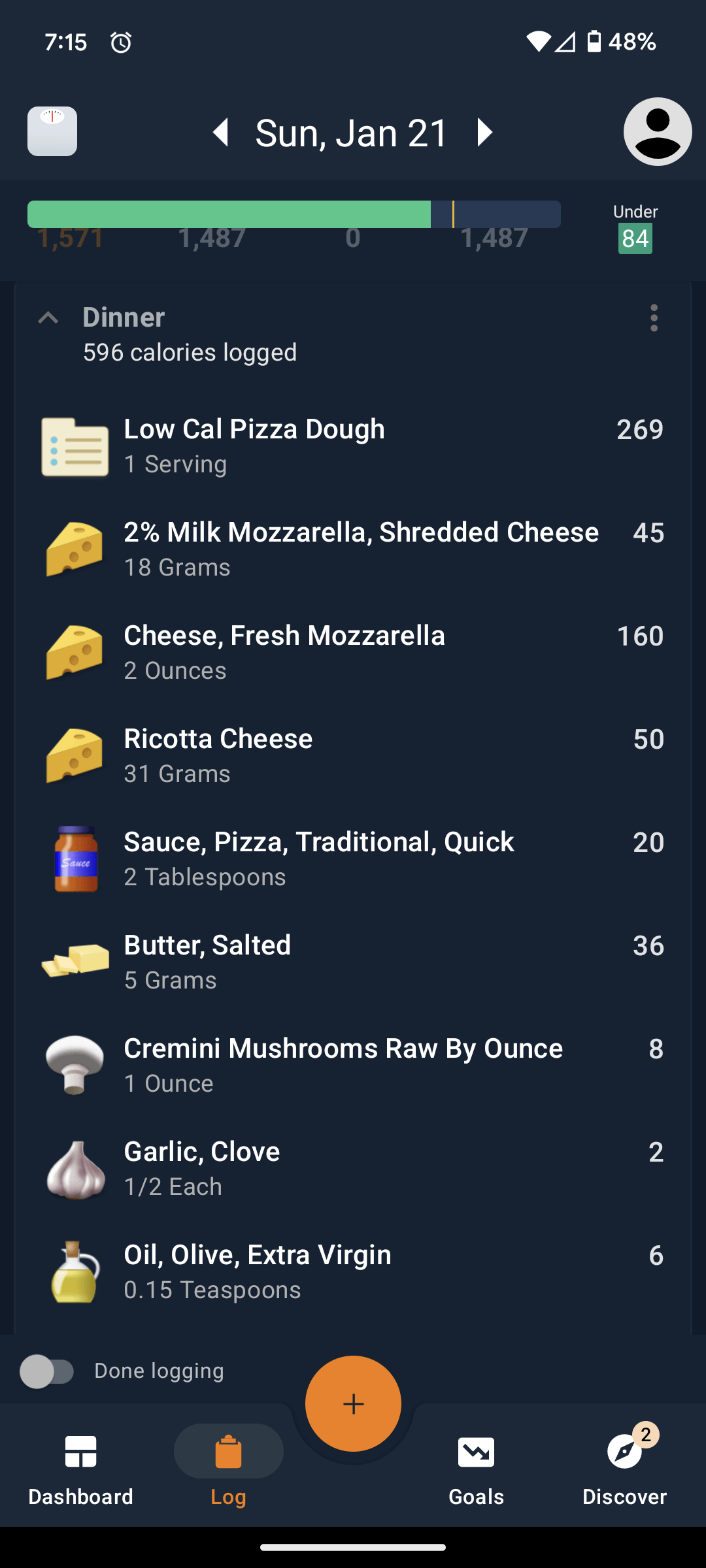
Task: Open Cheese, Fresh Mozzarella entry
Action: pos(353,653)
